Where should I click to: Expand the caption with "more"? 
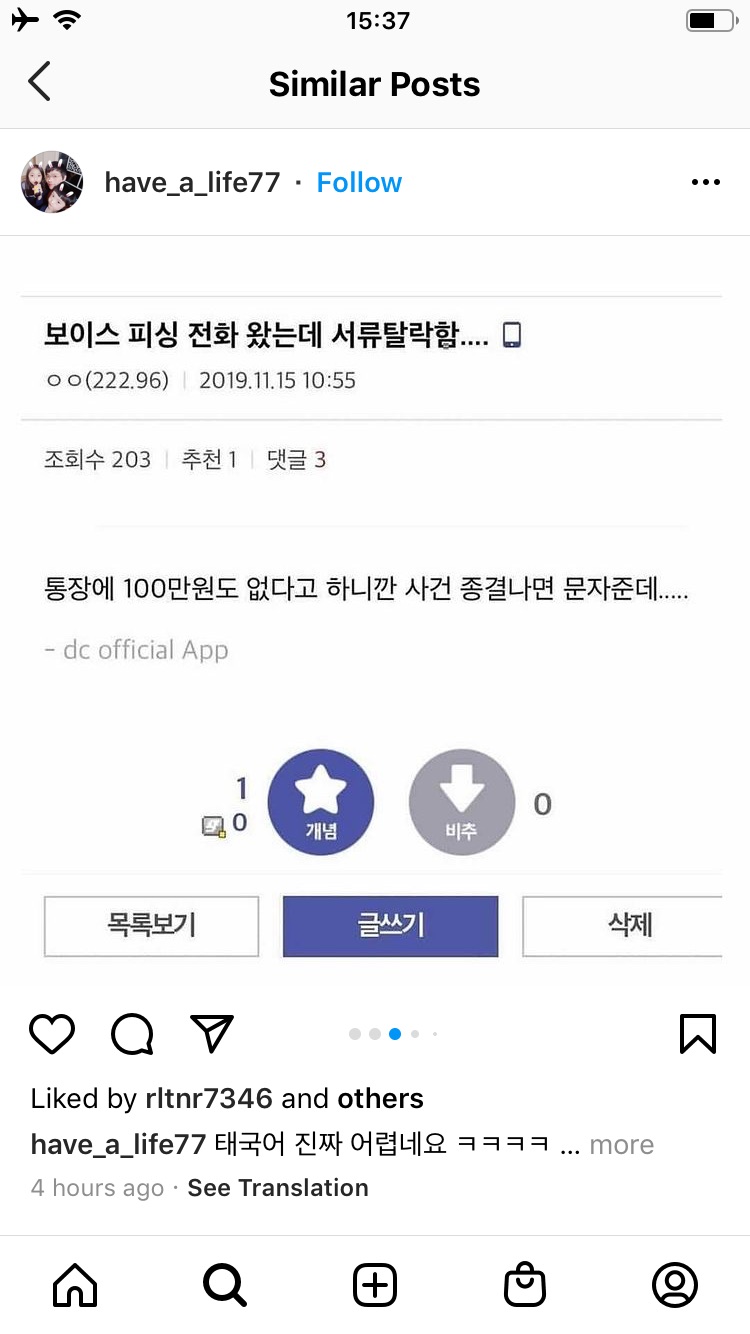[621, 1145]
